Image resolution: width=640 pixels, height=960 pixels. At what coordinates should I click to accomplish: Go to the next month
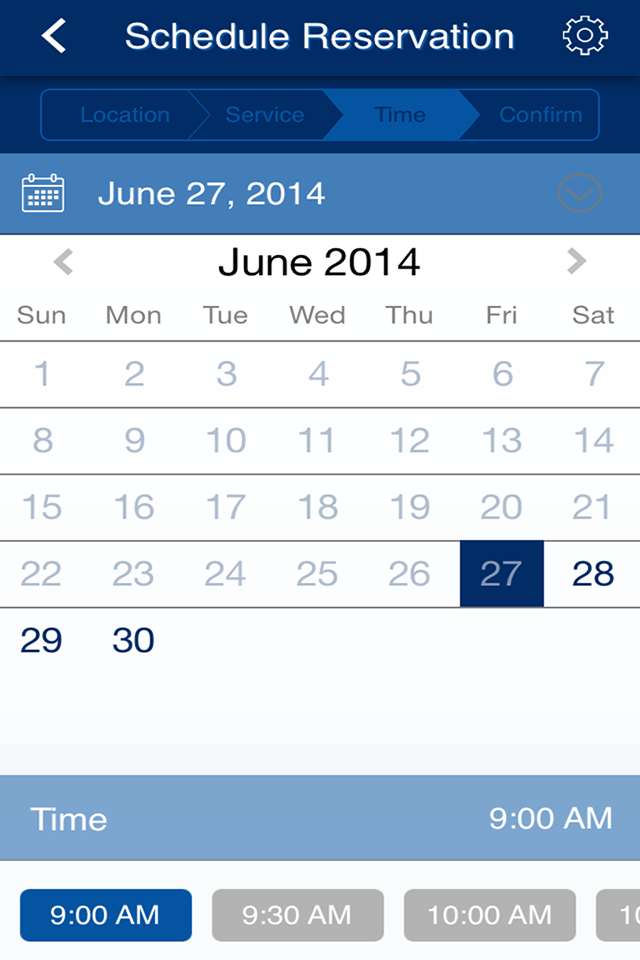click(576, 262)
